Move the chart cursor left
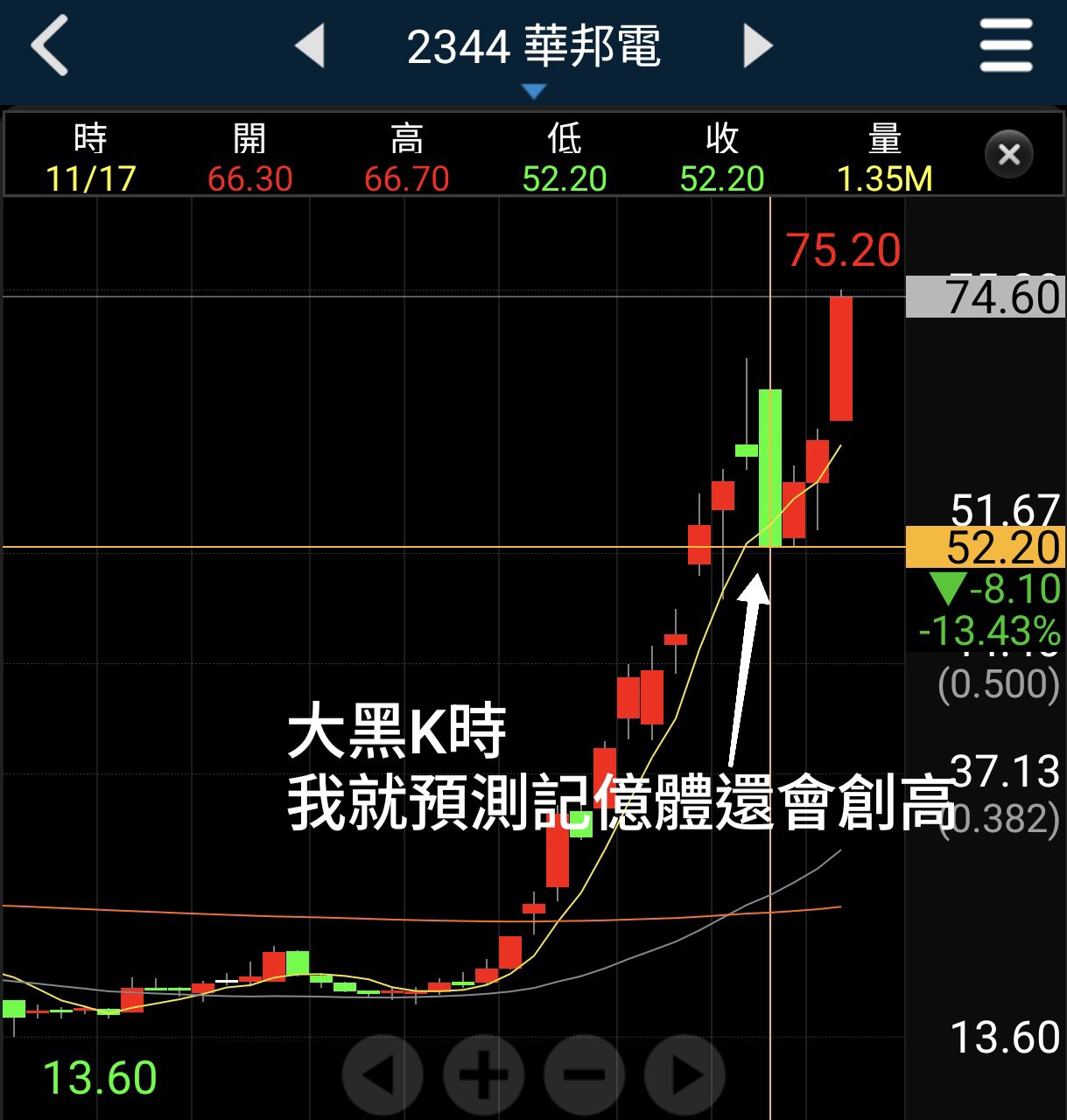The image size is (1067, 1120). click(383, 1075)
